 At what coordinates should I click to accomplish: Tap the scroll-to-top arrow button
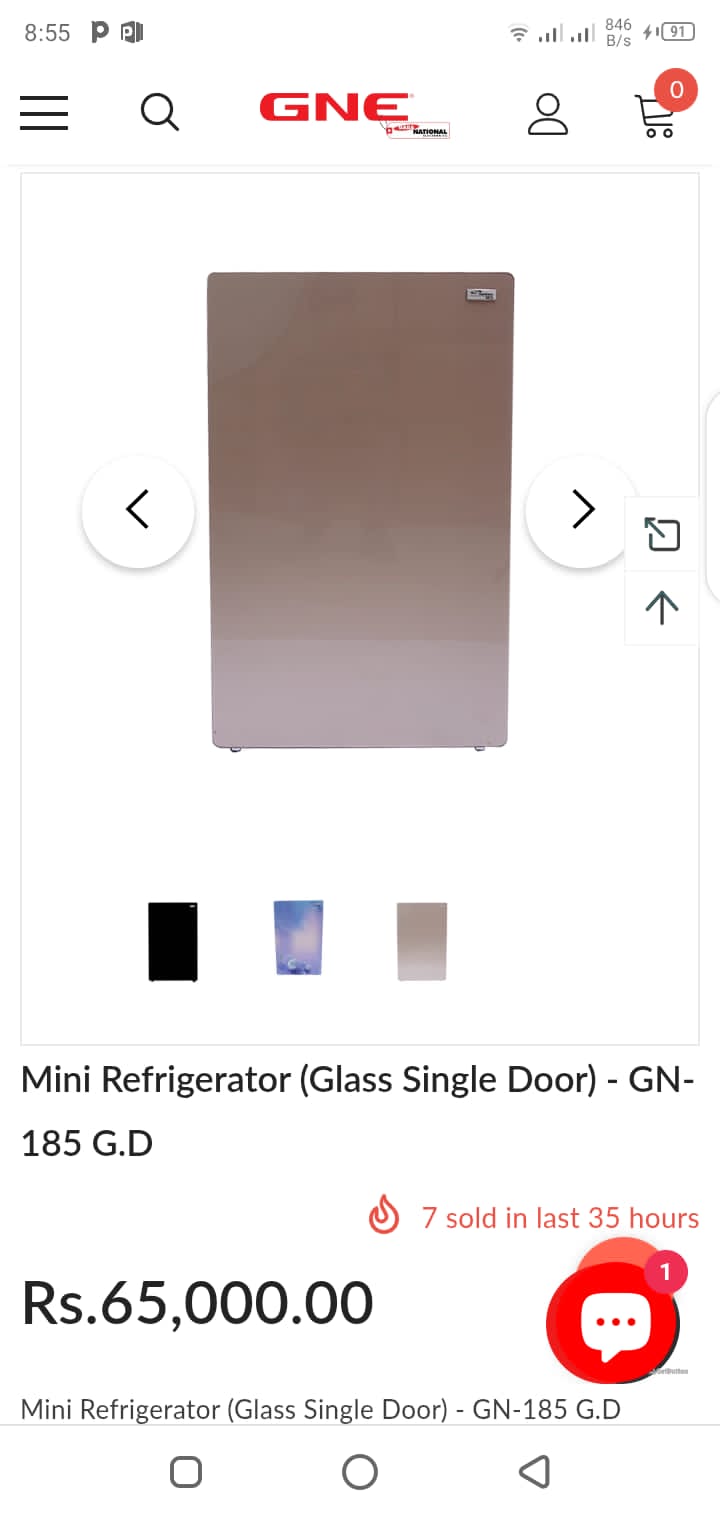tap(661, 607)
